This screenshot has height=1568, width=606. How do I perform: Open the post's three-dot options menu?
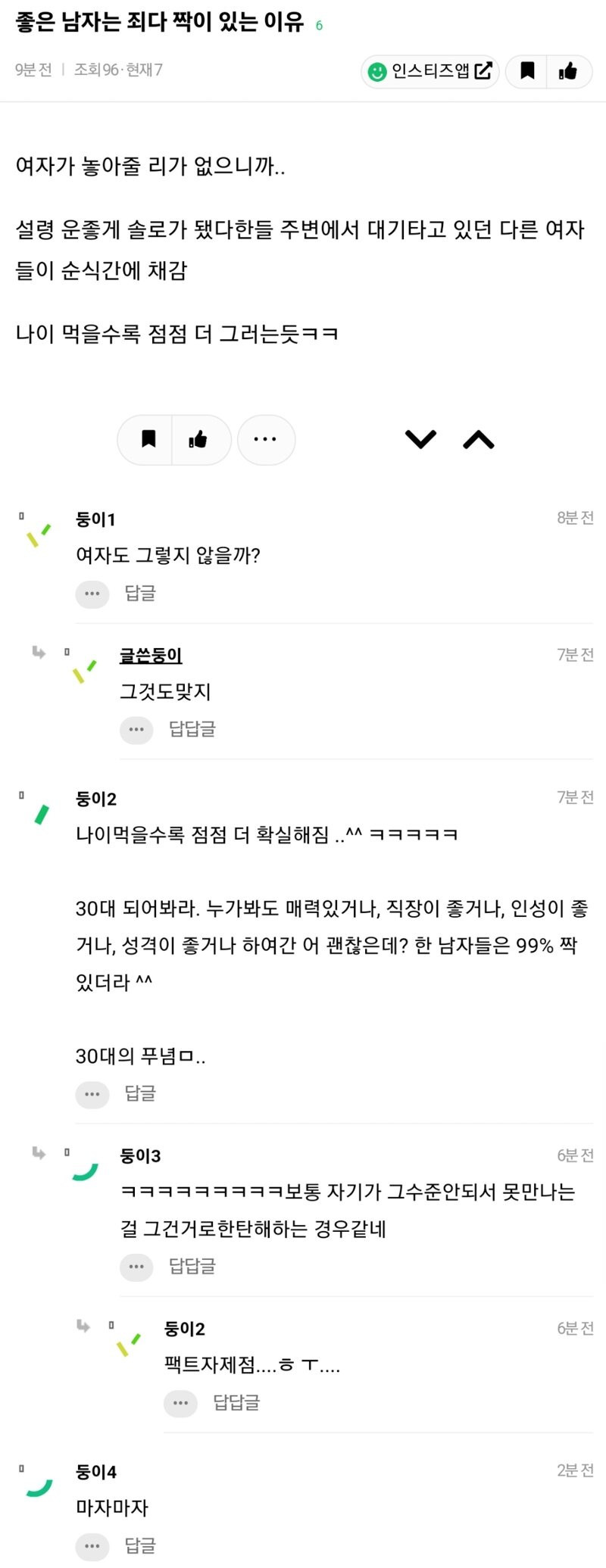pos(265,439)
